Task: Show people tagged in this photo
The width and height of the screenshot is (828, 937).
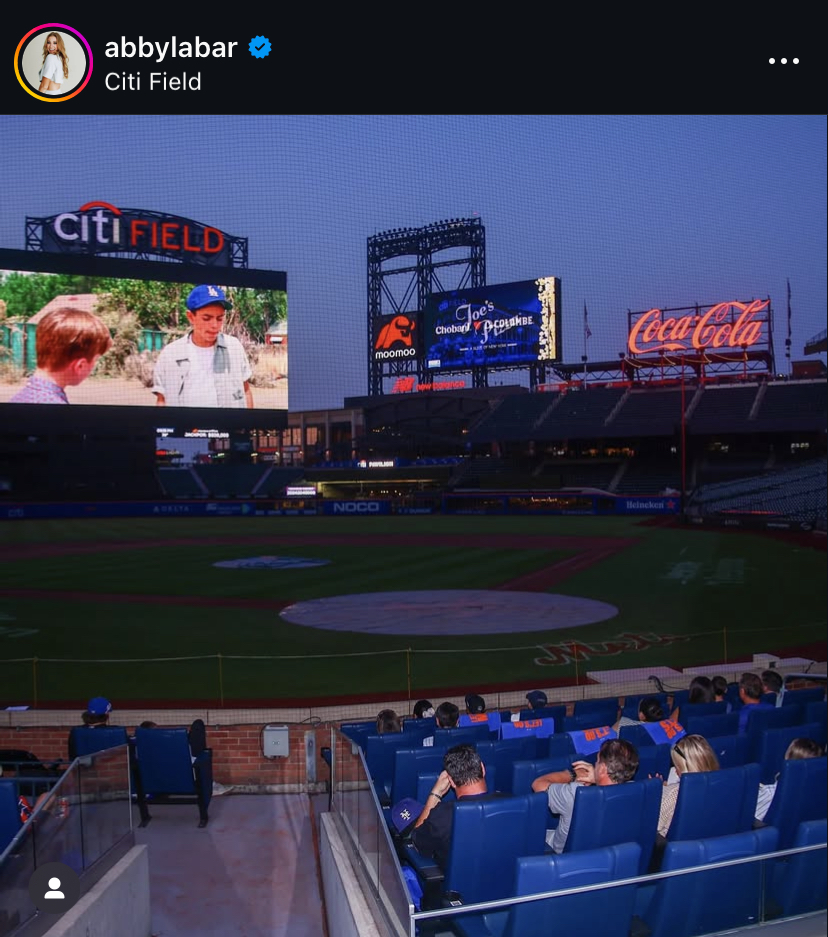Action: click(x=54, y=888)
